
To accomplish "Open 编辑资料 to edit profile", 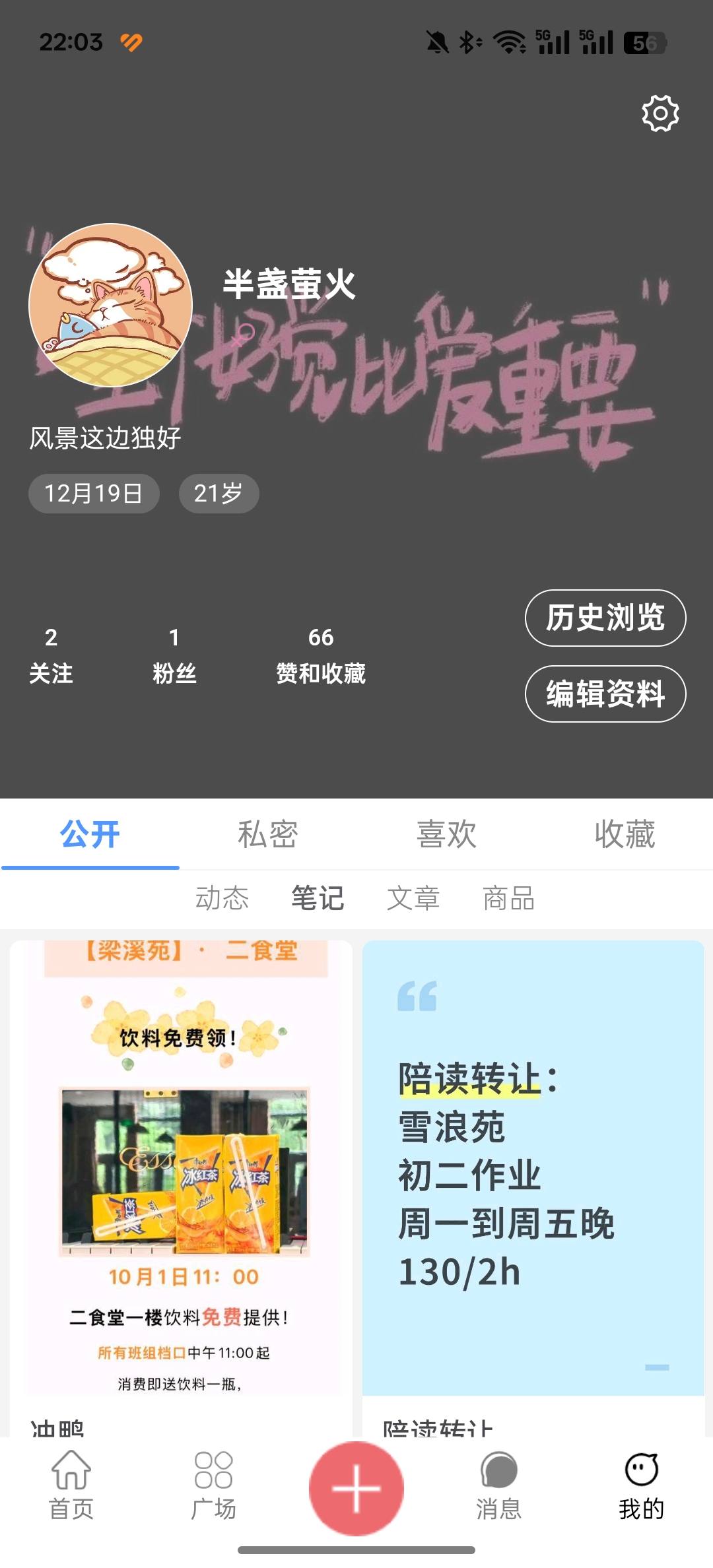I will point(604,694).
